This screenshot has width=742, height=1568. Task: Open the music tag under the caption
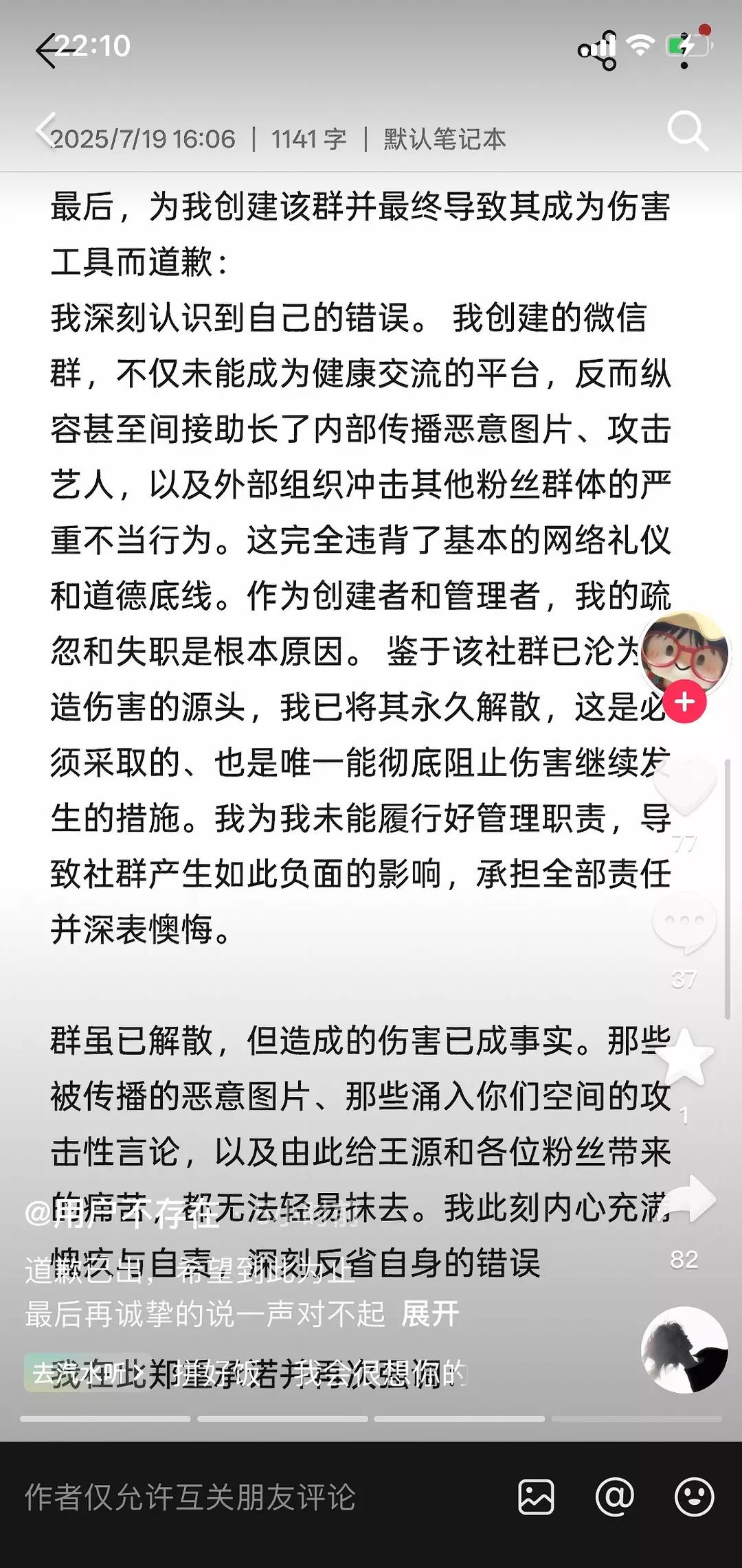pos(245,1373)
